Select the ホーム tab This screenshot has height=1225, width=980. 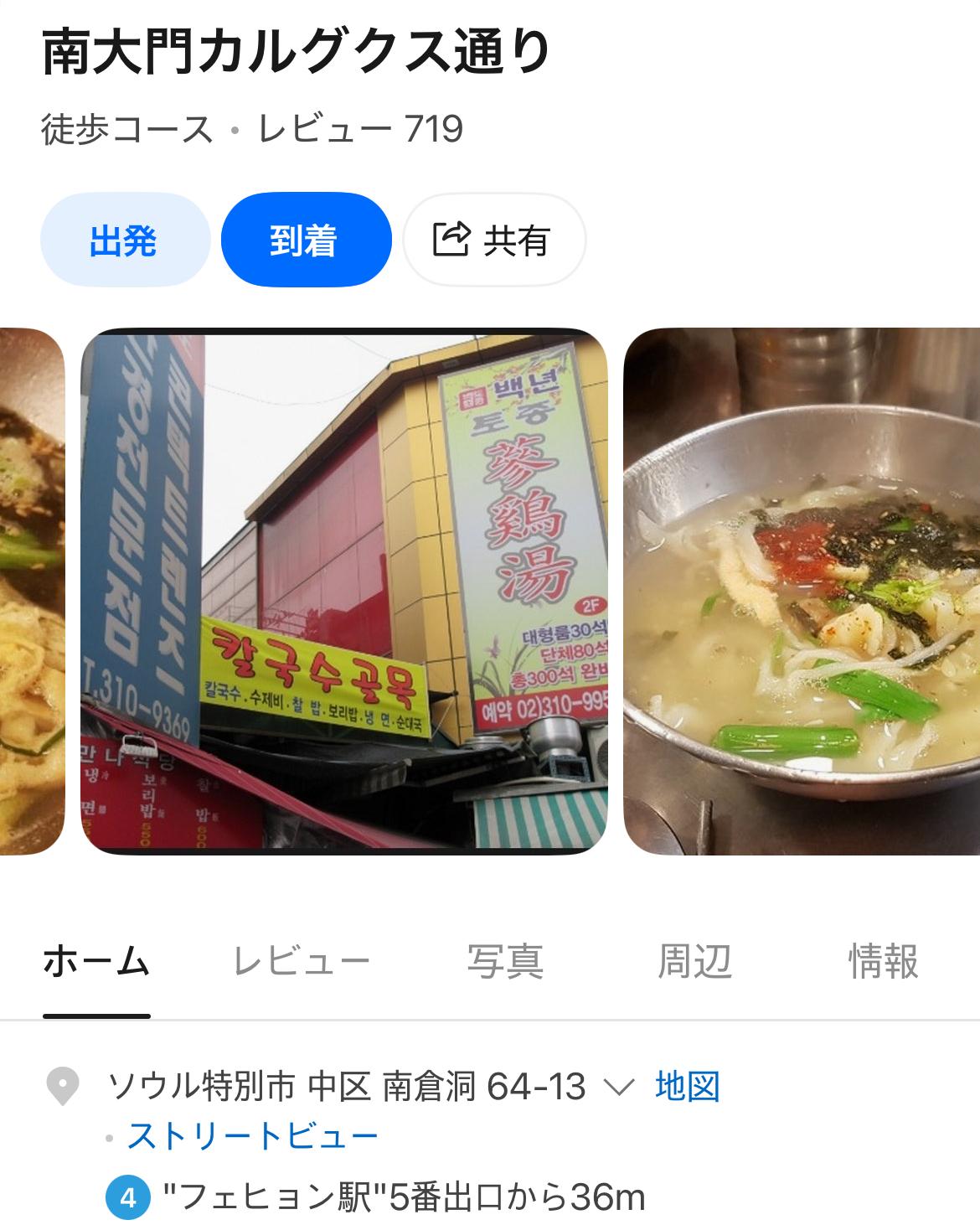[96, 961]
